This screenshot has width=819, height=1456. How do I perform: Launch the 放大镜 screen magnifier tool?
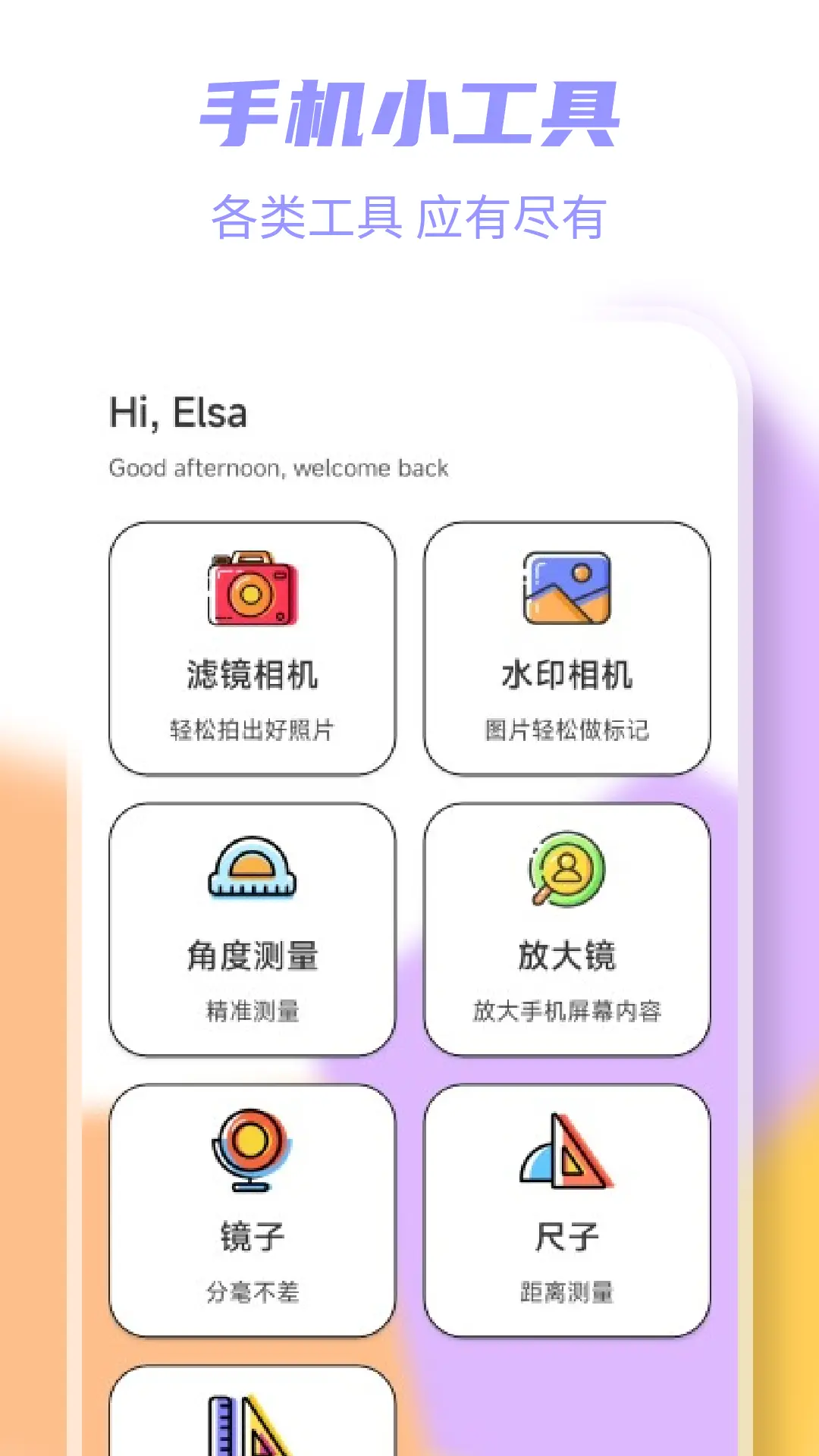[566, 929]
